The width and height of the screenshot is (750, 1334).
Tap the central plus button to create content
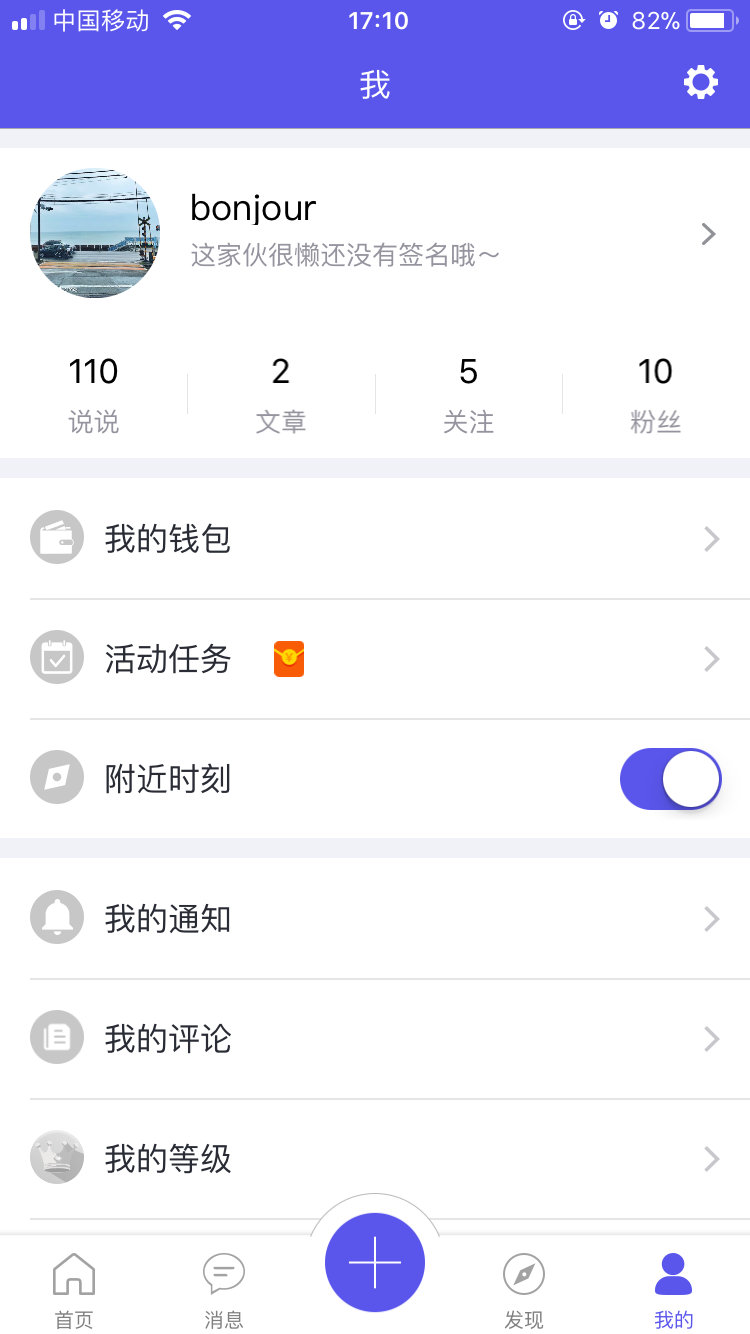click(375, 1262)
